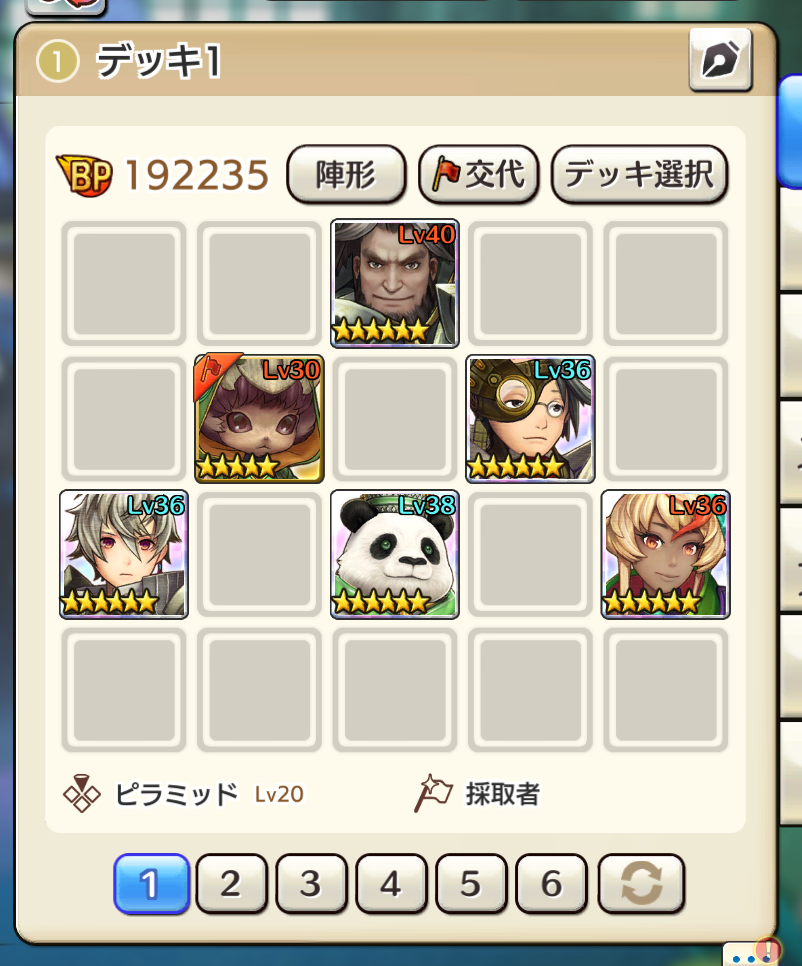Select deck 1 tab
Viewport: 802px width, 966px height.
tap(151, 883)
